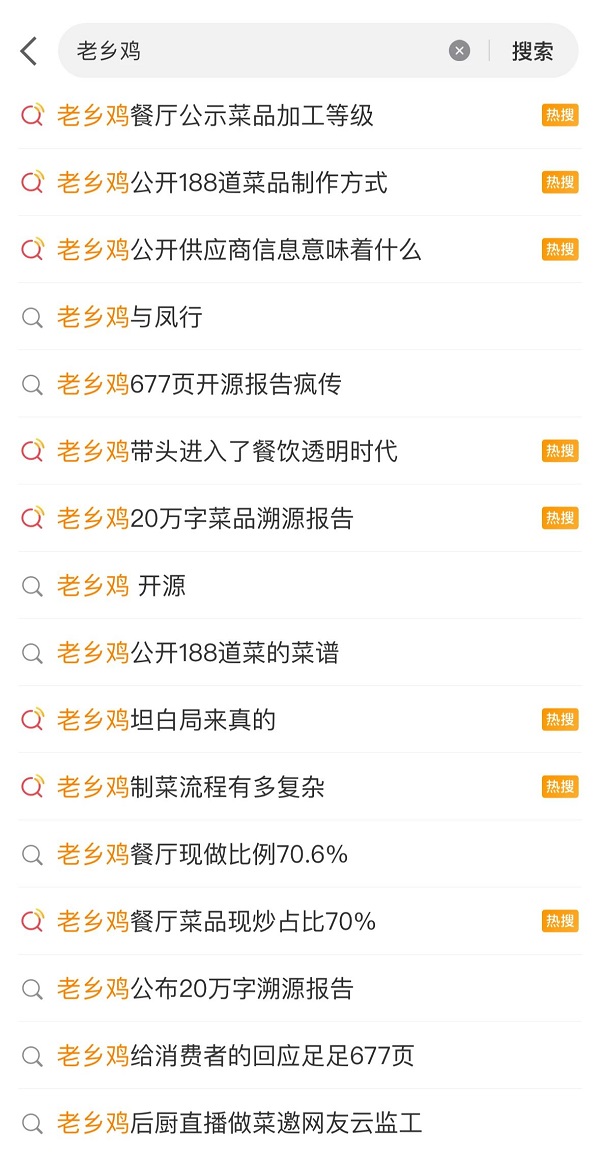The image size is (600, 1155).
Task: Select suggestion 老乡鸡公开188道菜品制作方式
Action: (300, 183)
